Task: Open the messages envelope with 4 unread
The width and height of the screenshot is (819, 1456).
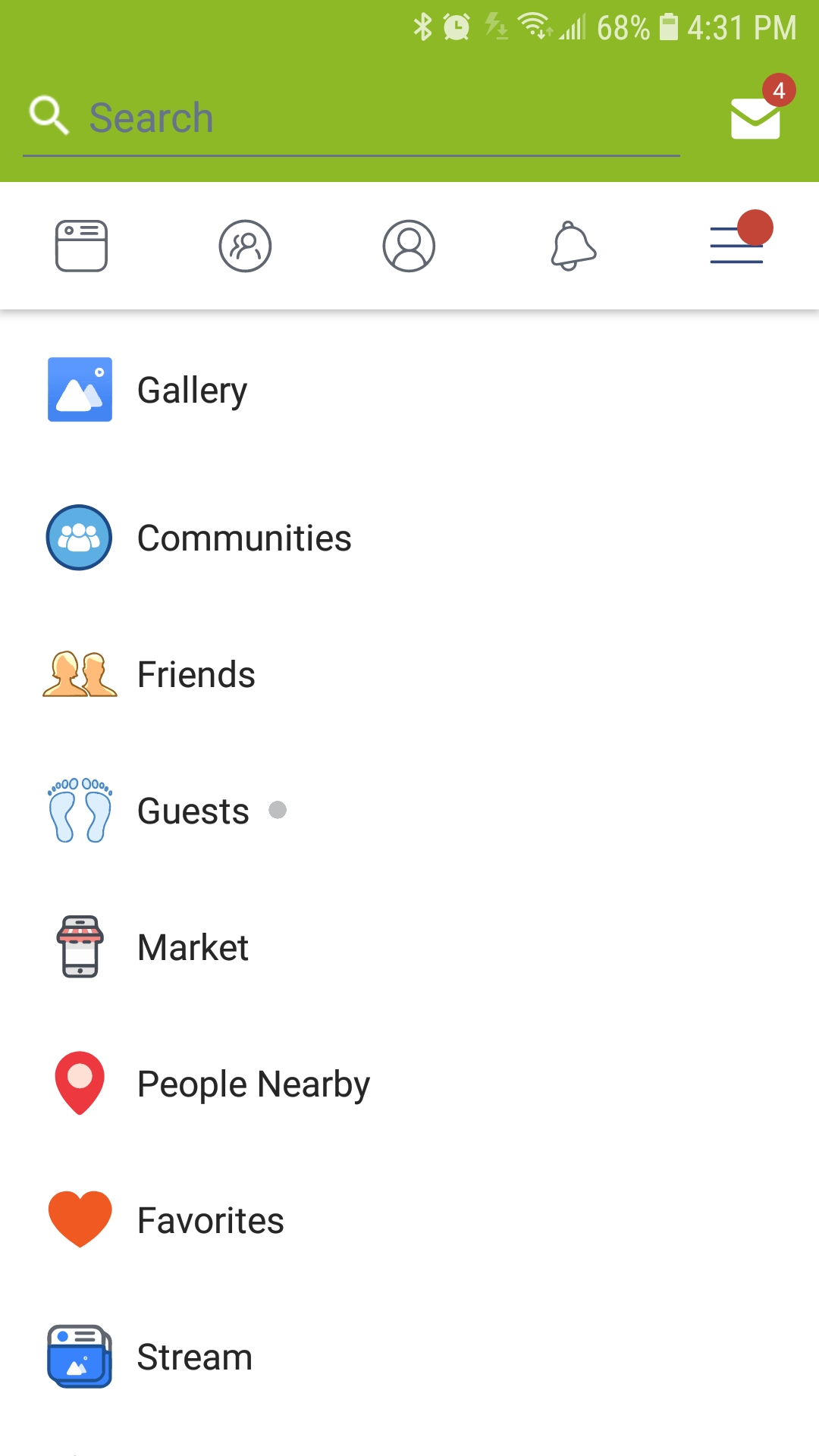Action: tap(756, 117)
